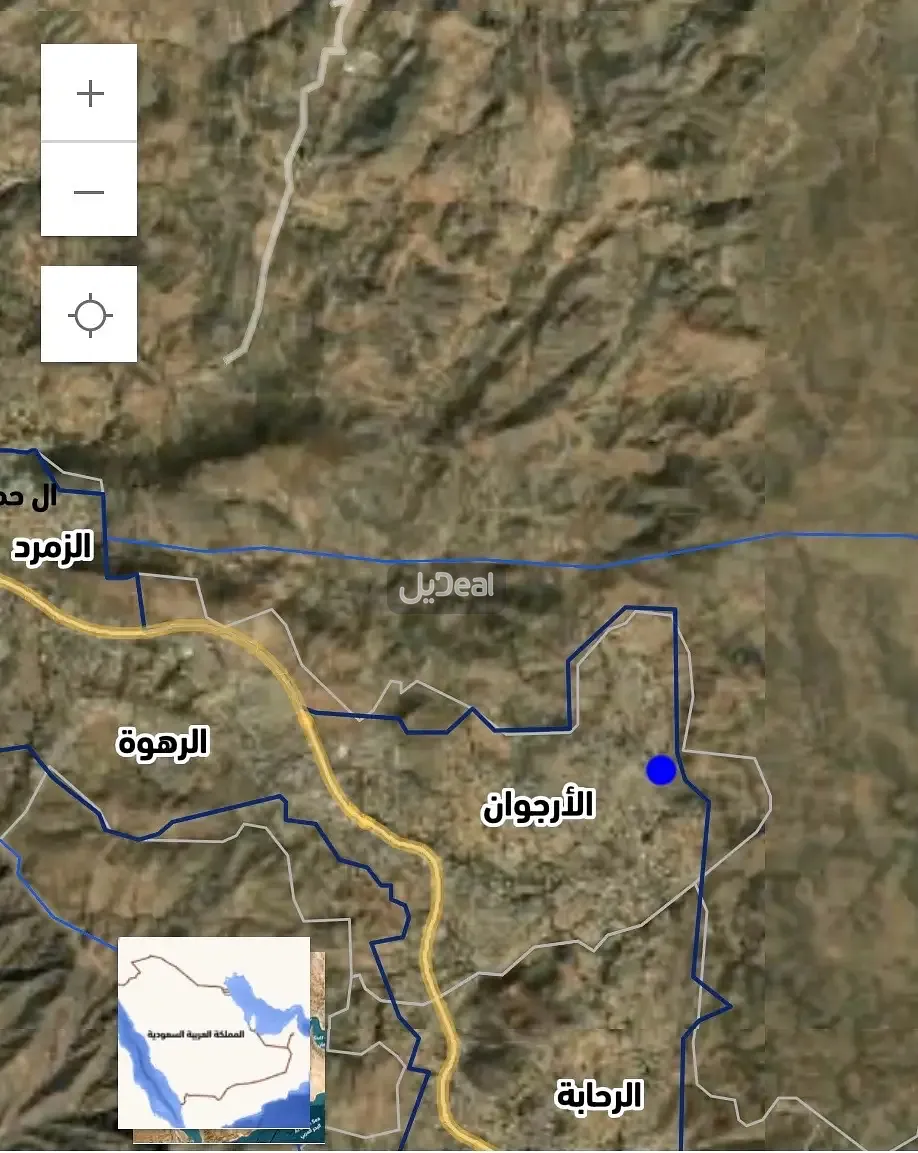
Task: Zoom in on the map
Action: [89, 93]
